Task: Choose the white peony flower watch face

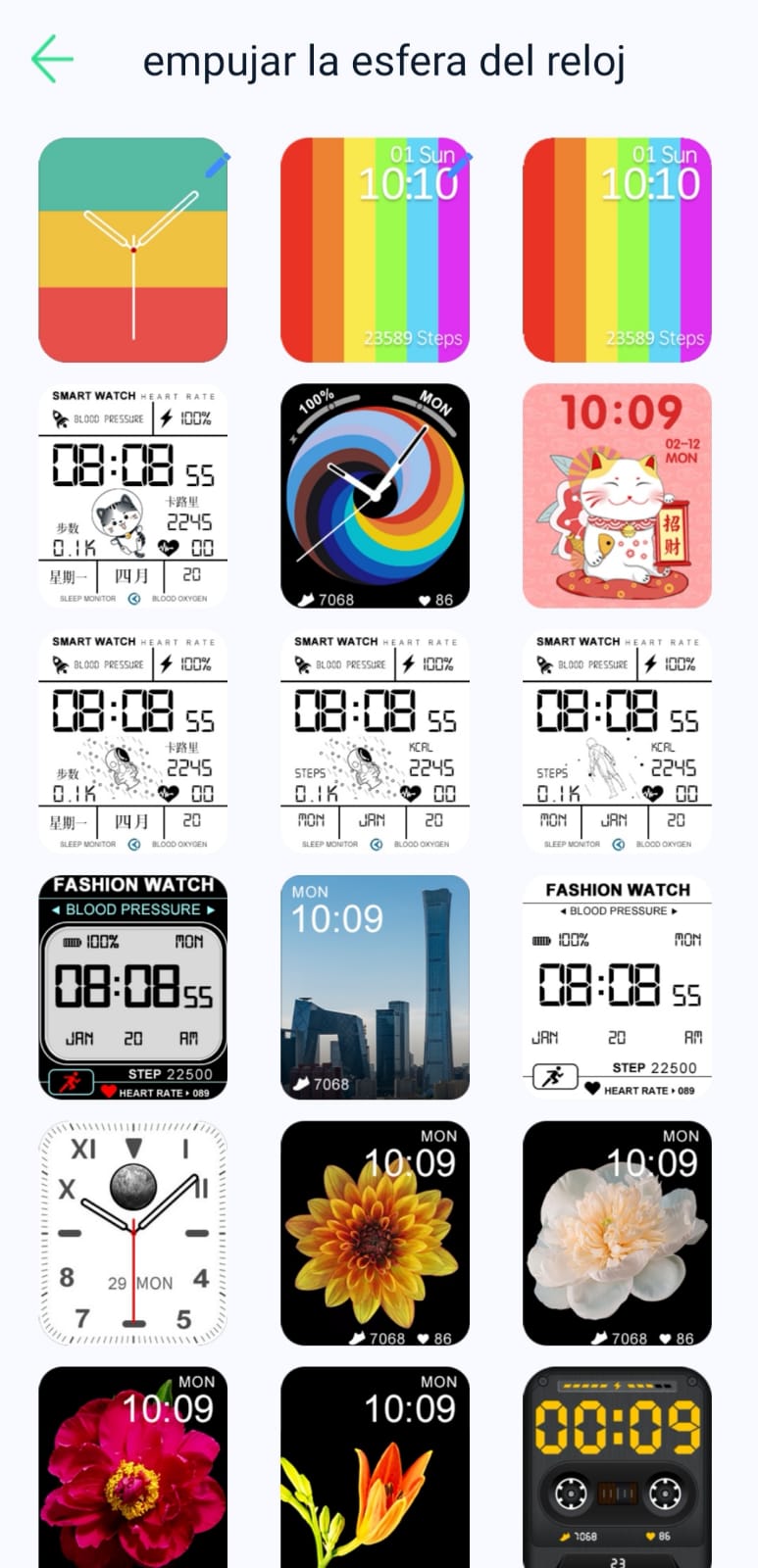Action: [617, 1233]
